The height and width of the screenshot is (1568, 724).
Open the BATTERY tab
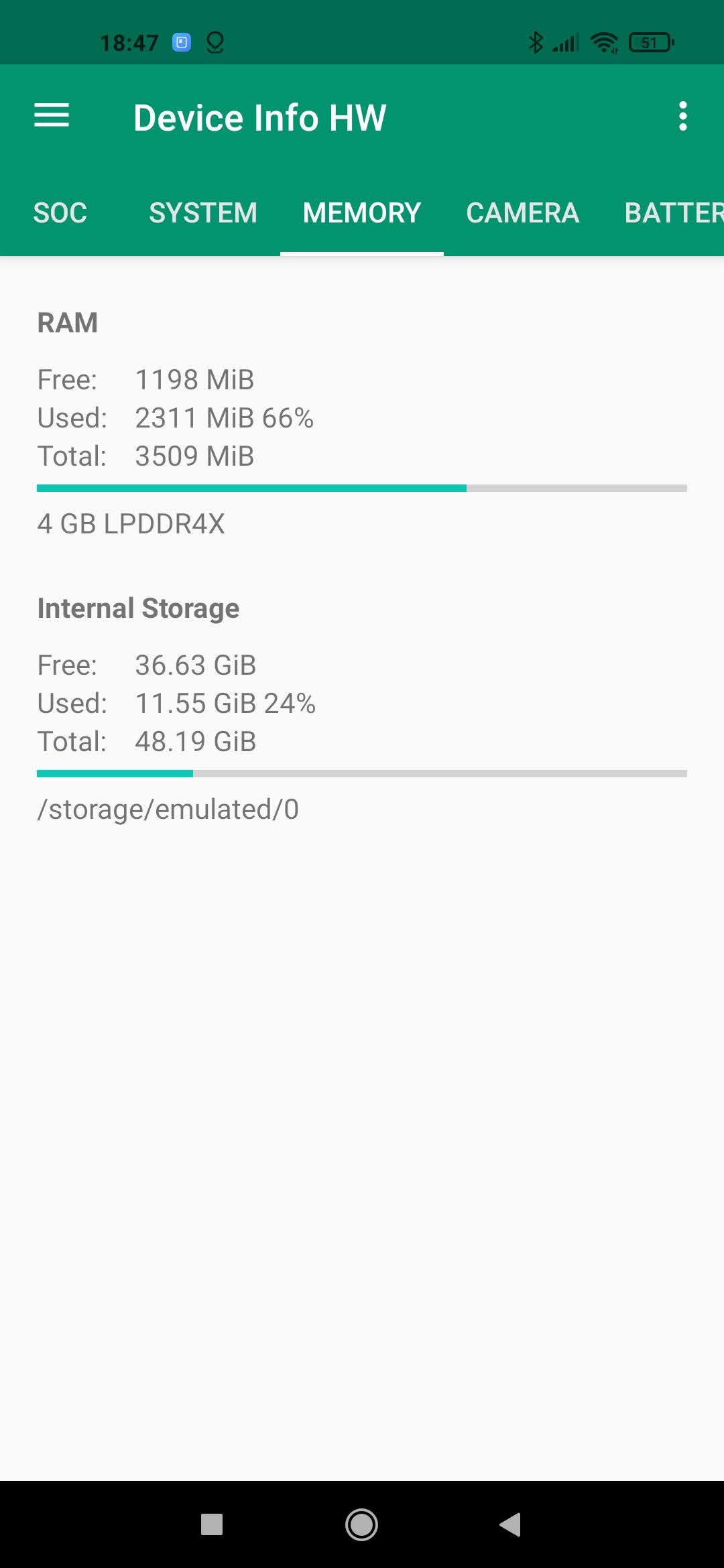point(673,213)
